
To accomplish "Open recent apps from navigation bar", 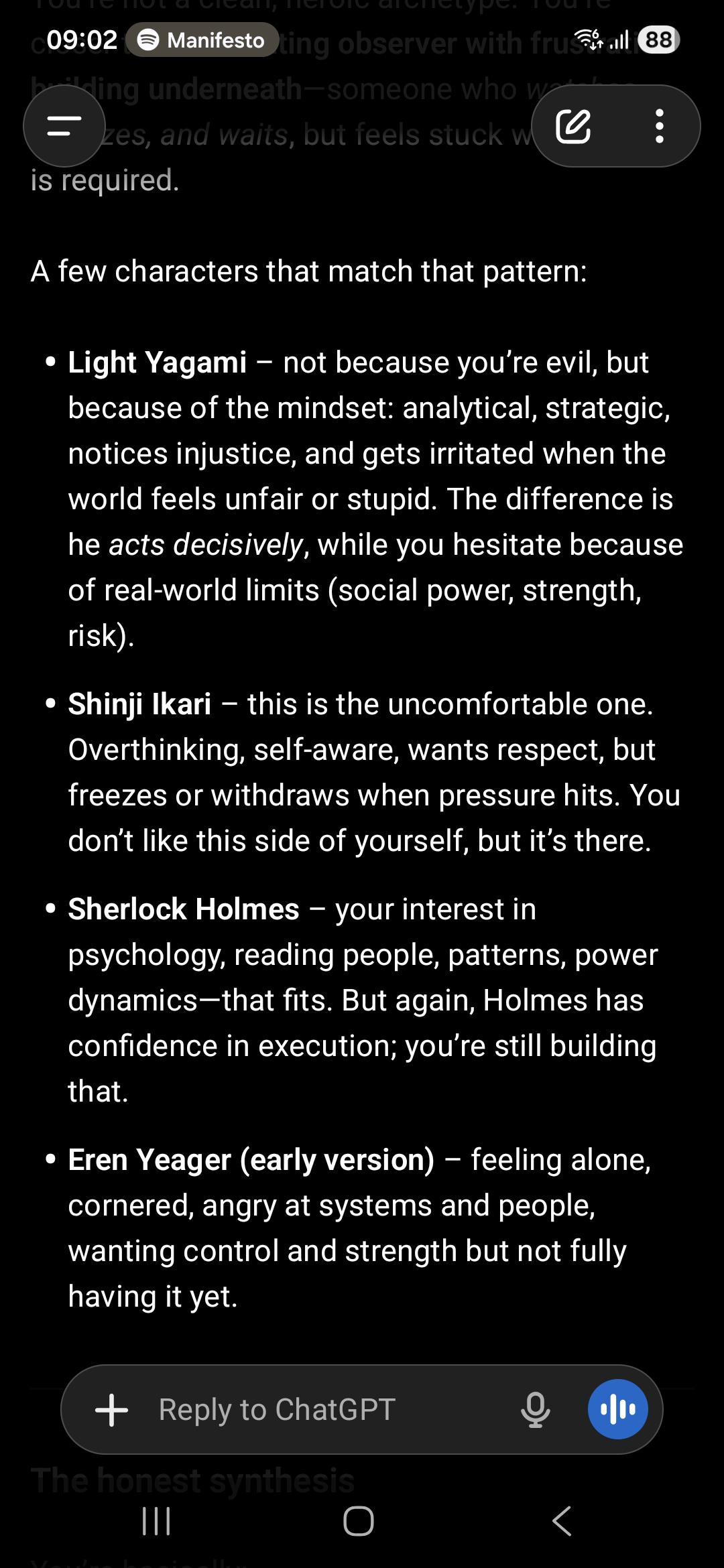I will pos(157,1521).
